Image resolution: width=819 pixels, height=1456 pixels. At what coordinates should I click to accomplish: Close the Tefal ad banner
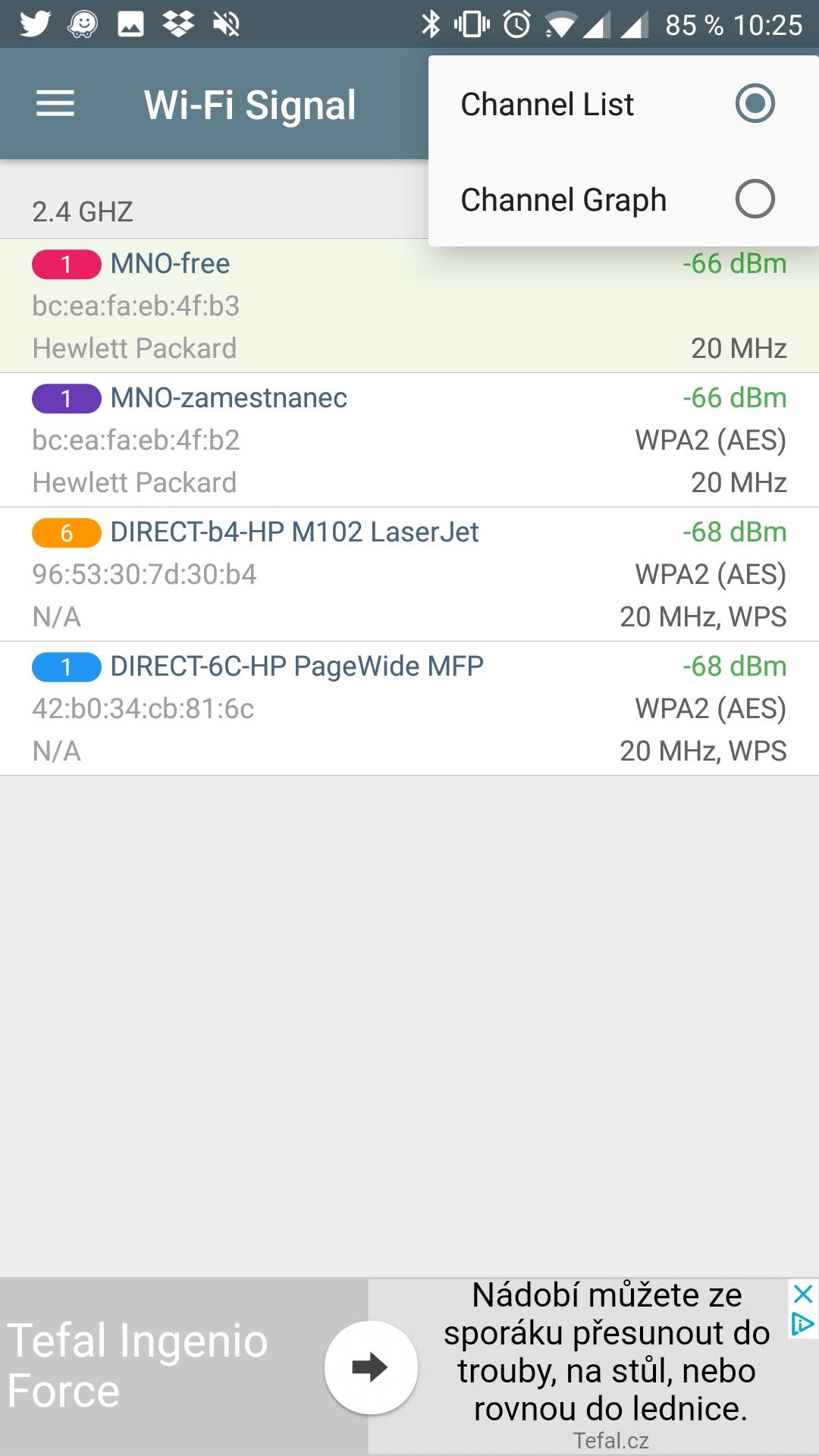803,1294
